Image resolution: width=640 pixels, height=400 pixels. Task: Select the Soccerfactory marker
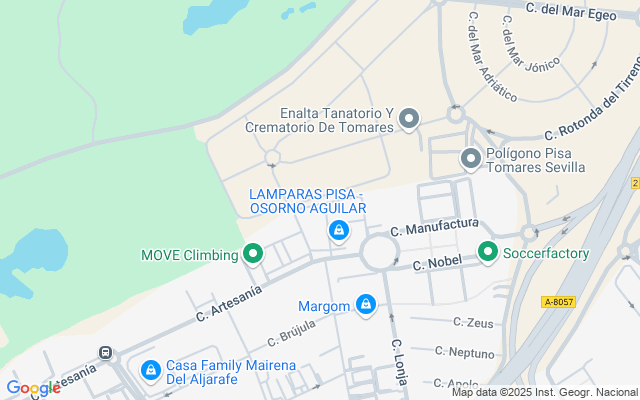tap(488, 252)
